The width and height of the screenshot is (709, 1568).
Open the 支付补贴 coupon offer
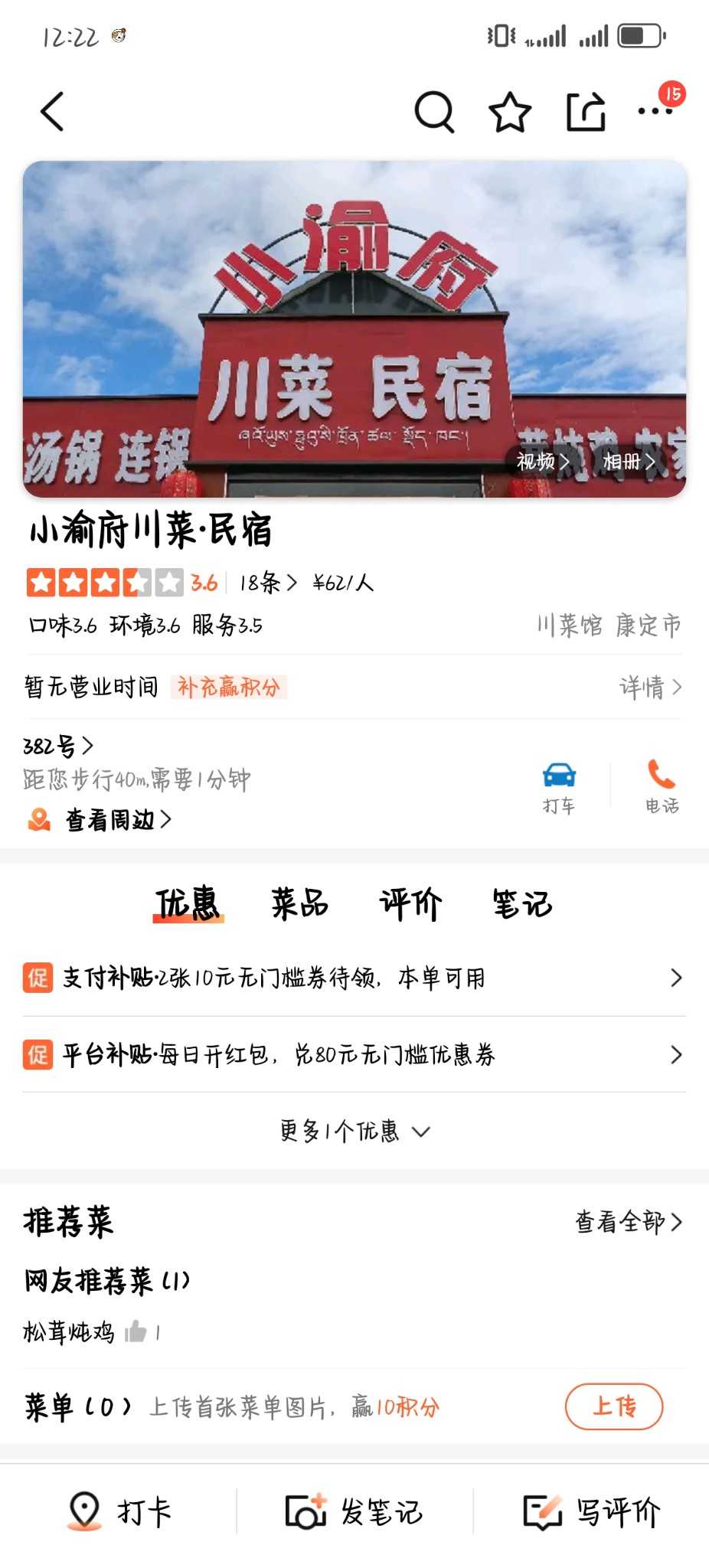point(354,978)
